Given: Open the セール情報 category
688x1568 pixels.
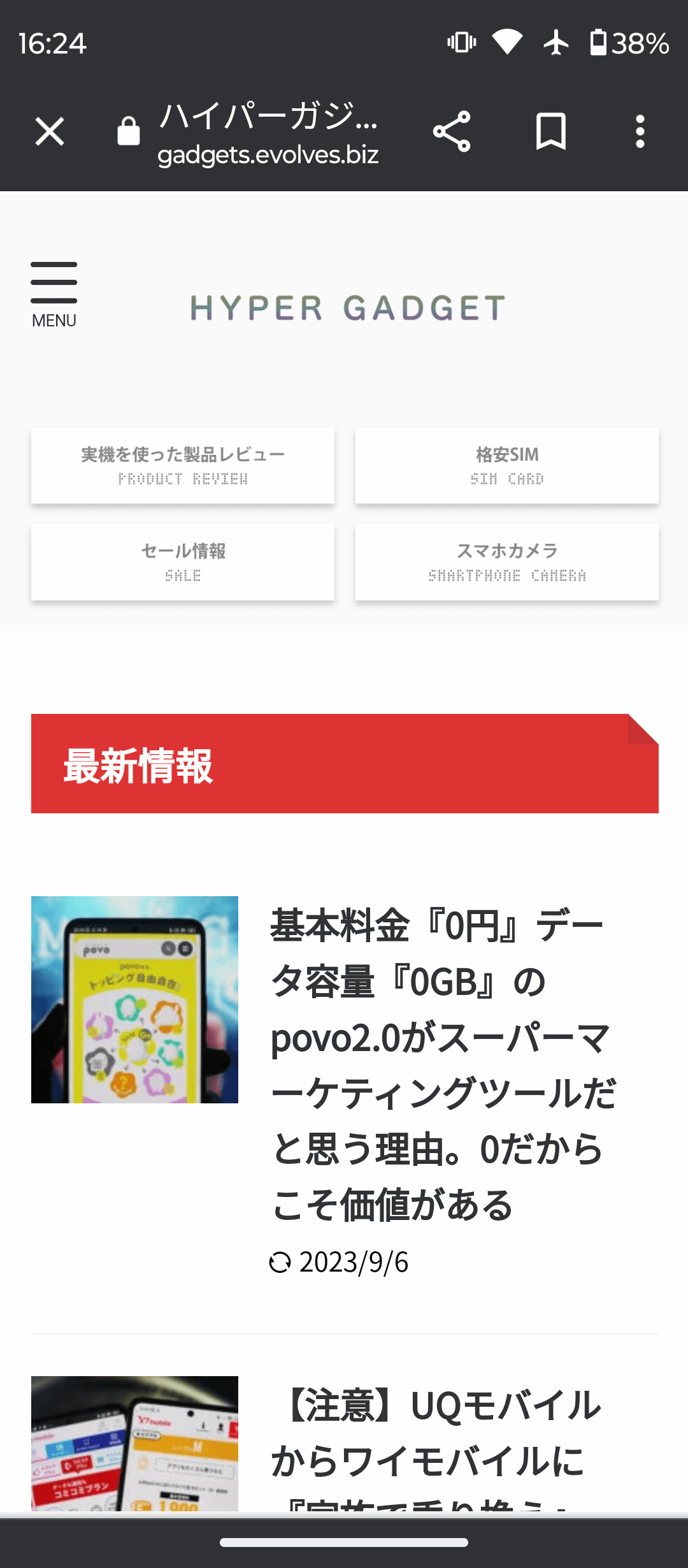Looking at the screenshot, I should (x=183, y=562).
